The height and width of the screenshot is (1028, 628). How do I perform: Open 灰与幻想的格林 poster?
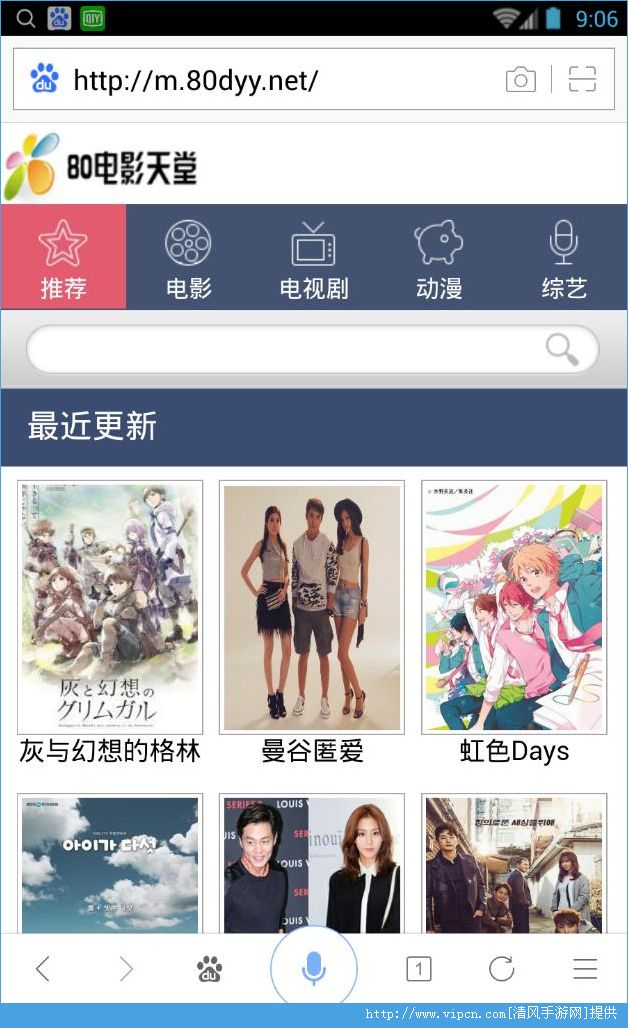(x=110, y=607)
